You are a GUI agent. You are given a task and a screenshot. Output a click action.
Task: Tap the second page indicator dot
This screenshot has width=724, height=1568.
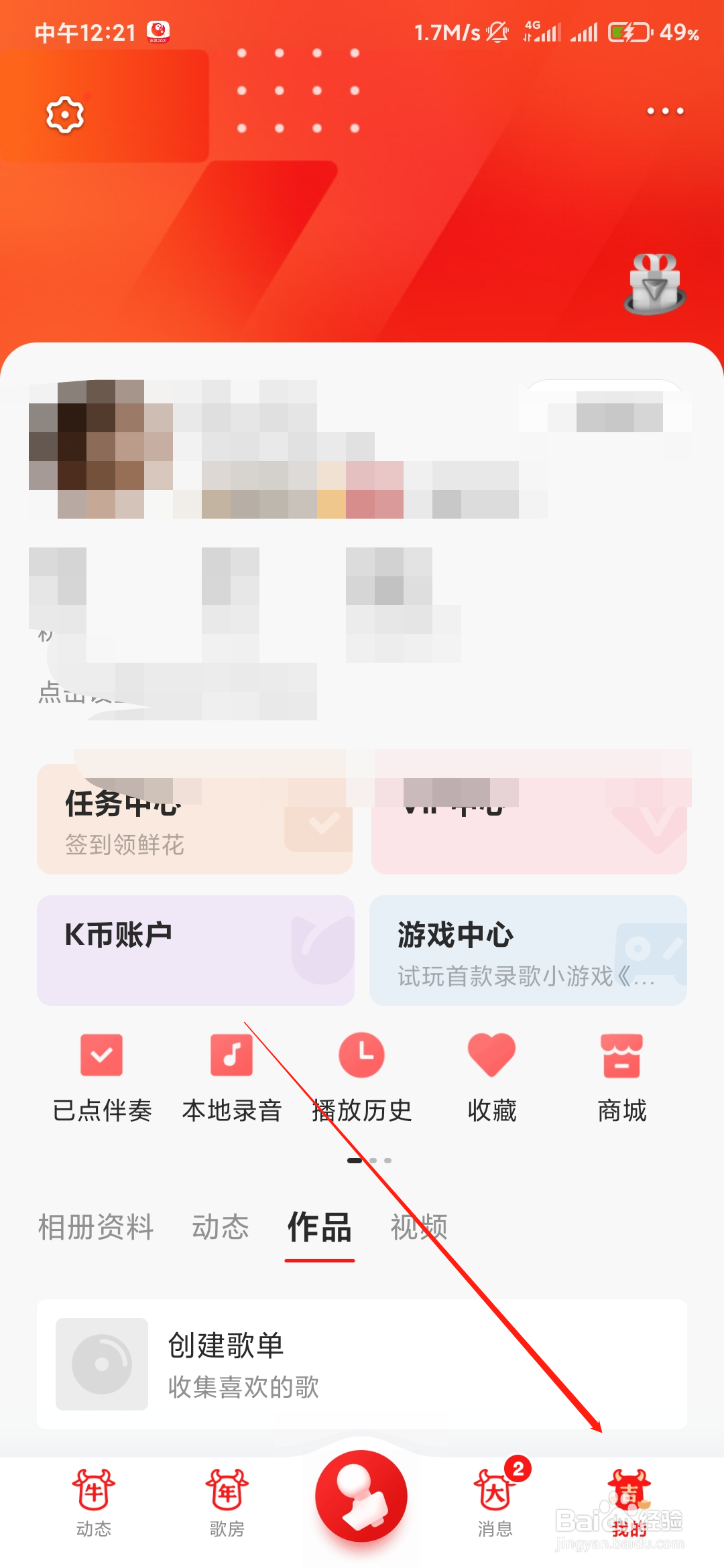(372, 1159)
